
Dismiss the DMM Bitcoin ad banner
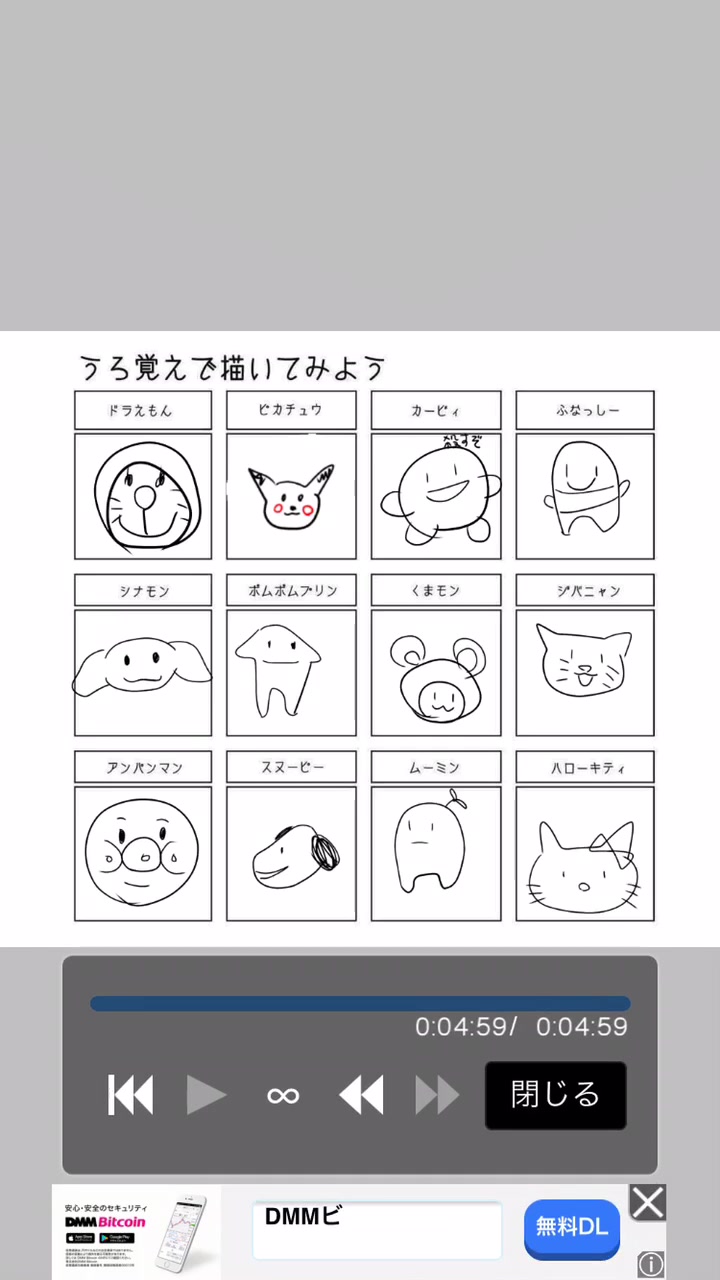click(648, 1202)
